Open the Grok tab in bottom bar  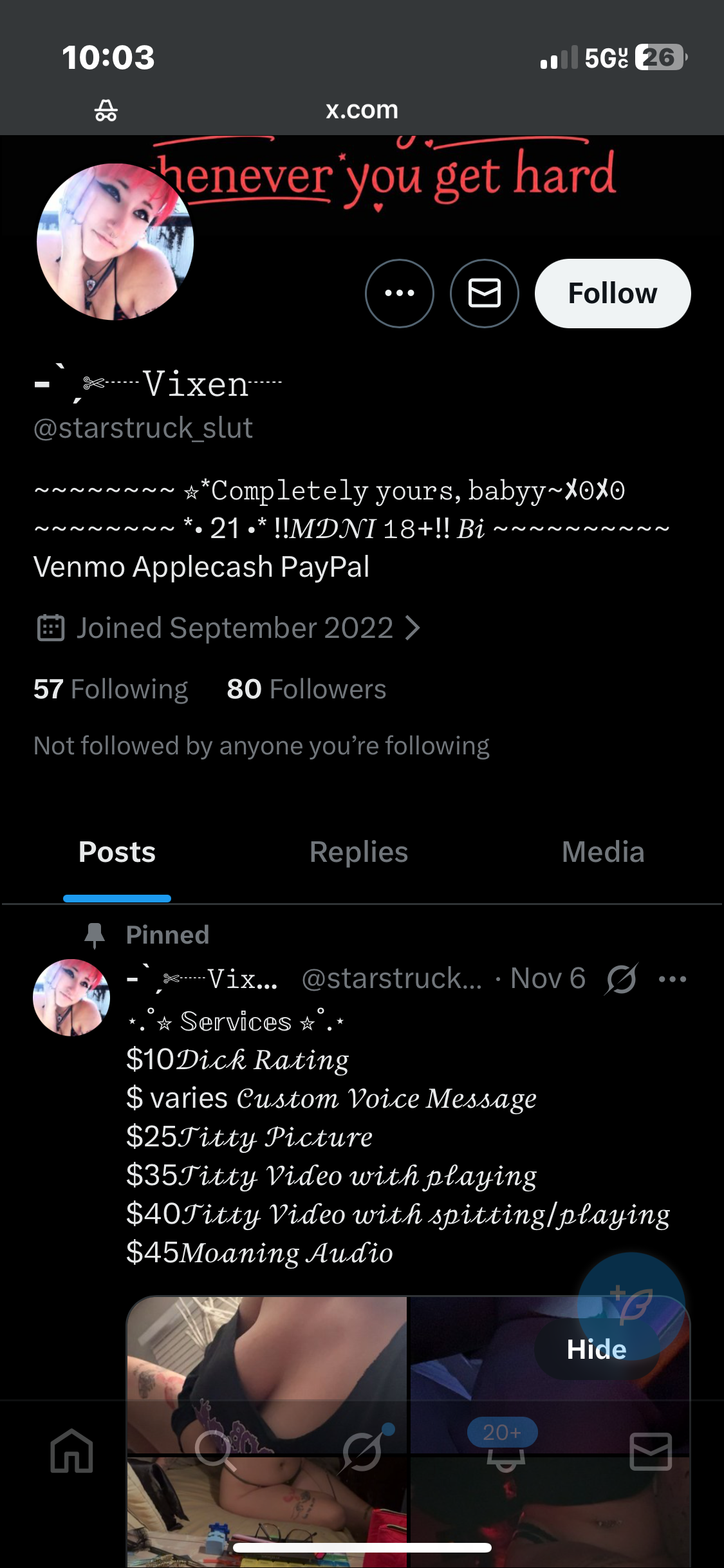pyautogui.click(x=362, y=1452)
